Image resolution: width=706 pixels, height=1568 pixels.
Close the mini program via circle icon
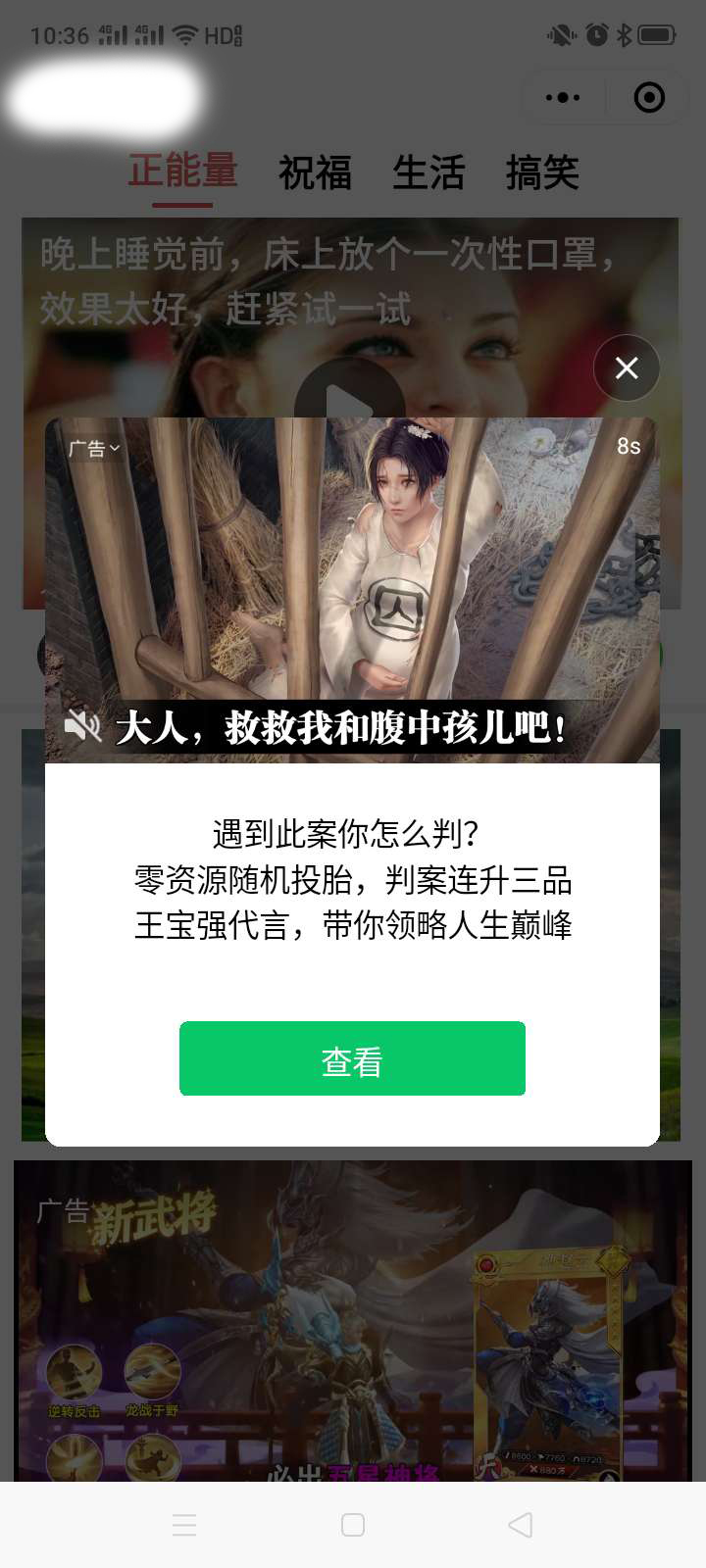click(x=649, y=97)
